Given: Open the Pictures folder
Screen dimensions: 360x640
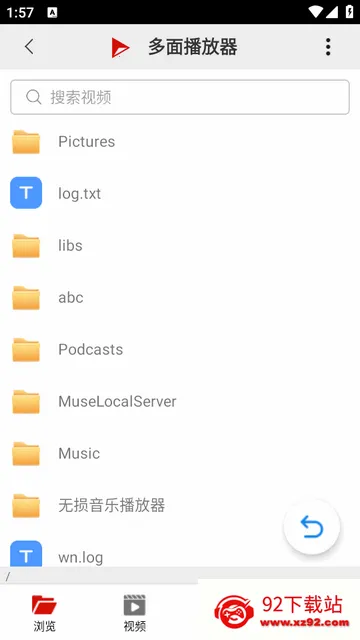Looking at the screenshot, I should (180, 142).
